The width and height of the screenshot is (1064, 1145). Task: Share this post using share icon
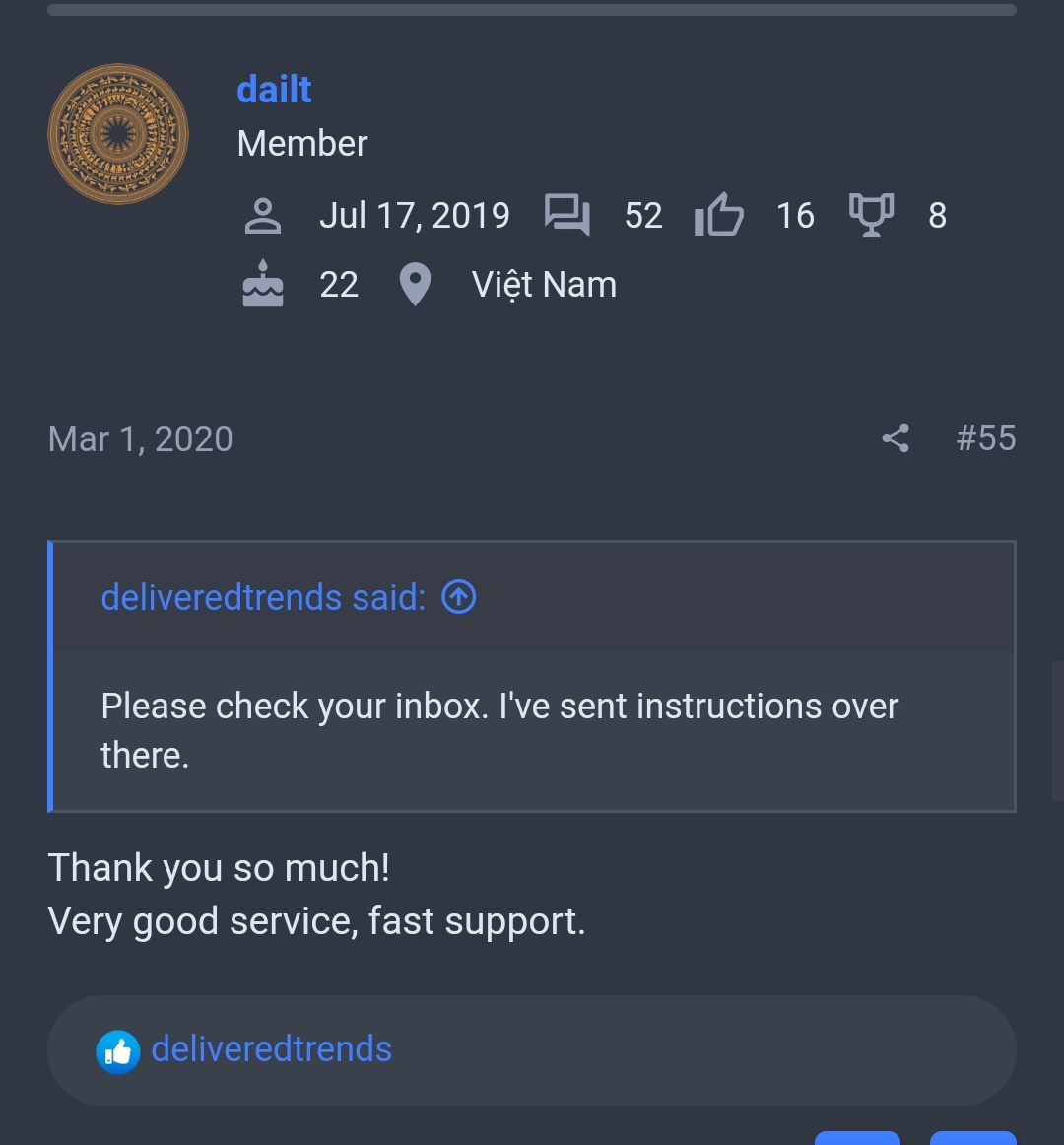pyautogui.click(x=895, y=438)
